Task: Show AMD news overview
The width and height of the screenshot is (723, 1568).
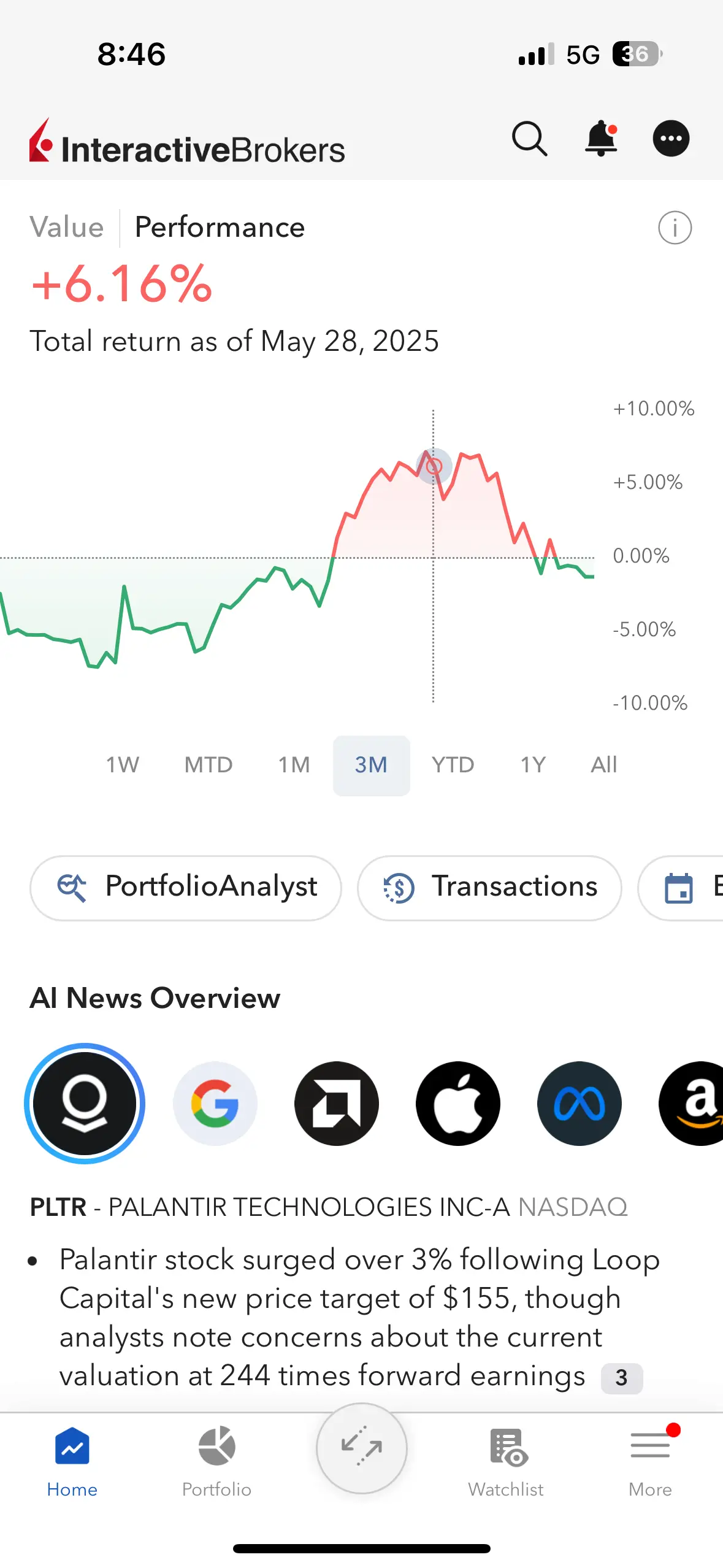Action: pyautogui.click(x=336, y=1103)
